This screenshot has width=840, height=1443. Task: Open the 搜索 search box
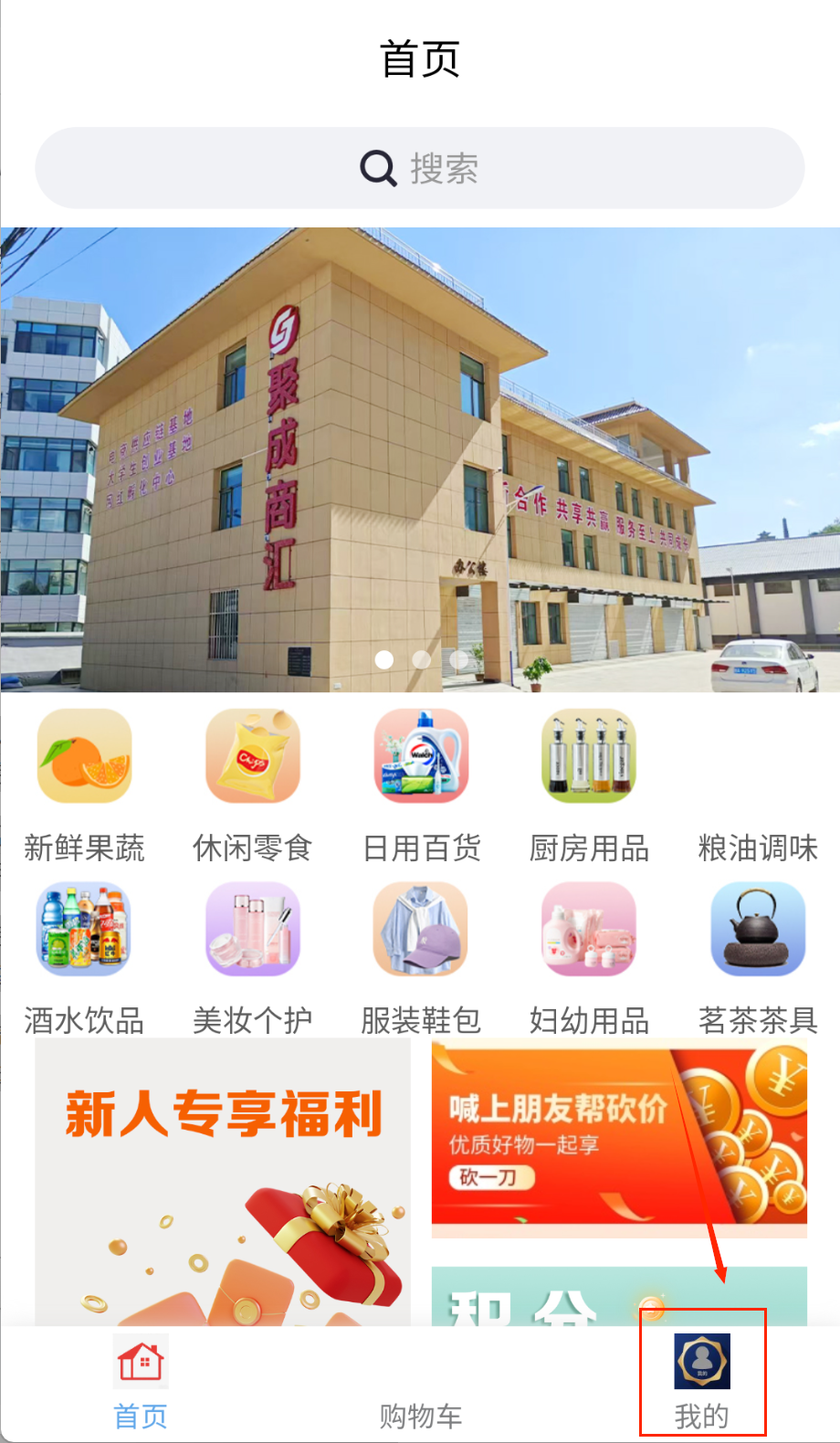pos(419,168)
